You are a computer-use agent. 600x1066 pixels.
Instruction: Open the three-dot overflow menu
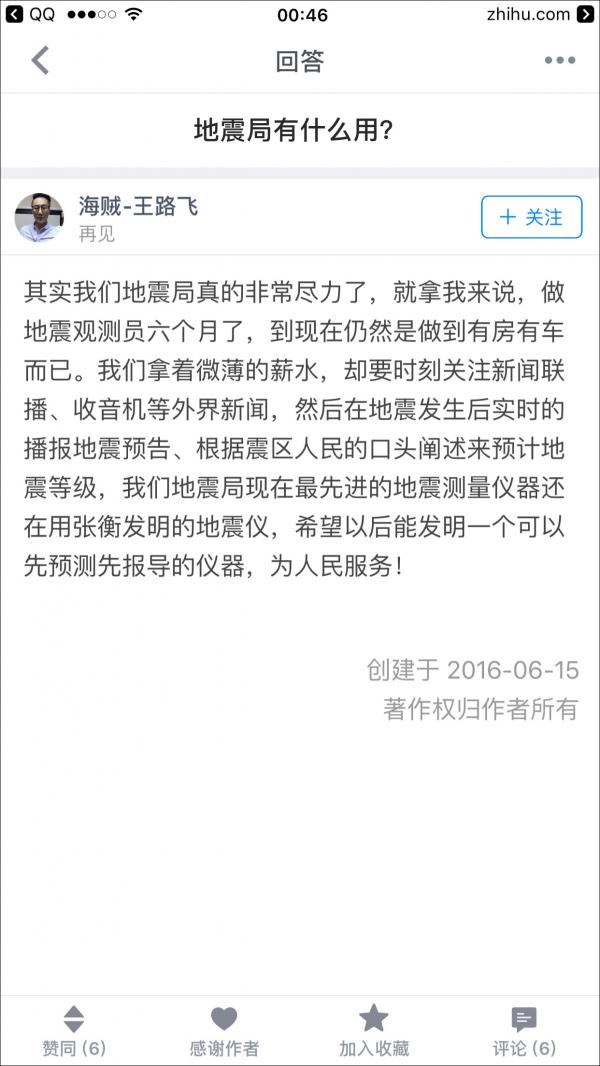click(x=559, y=61)
